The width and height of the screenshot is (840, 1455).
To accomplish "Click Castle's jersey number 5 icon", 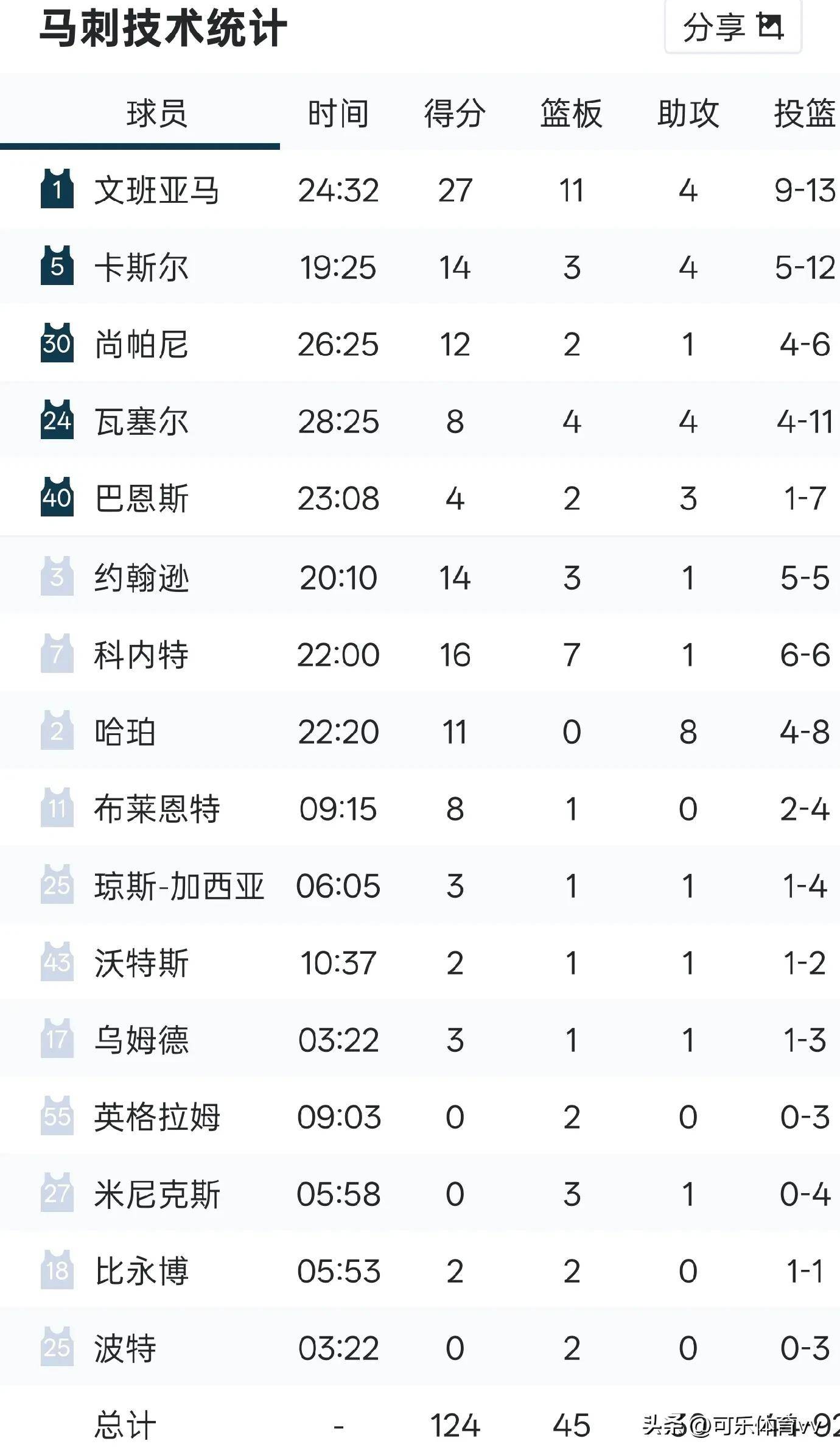I will (x=58, y=266).
